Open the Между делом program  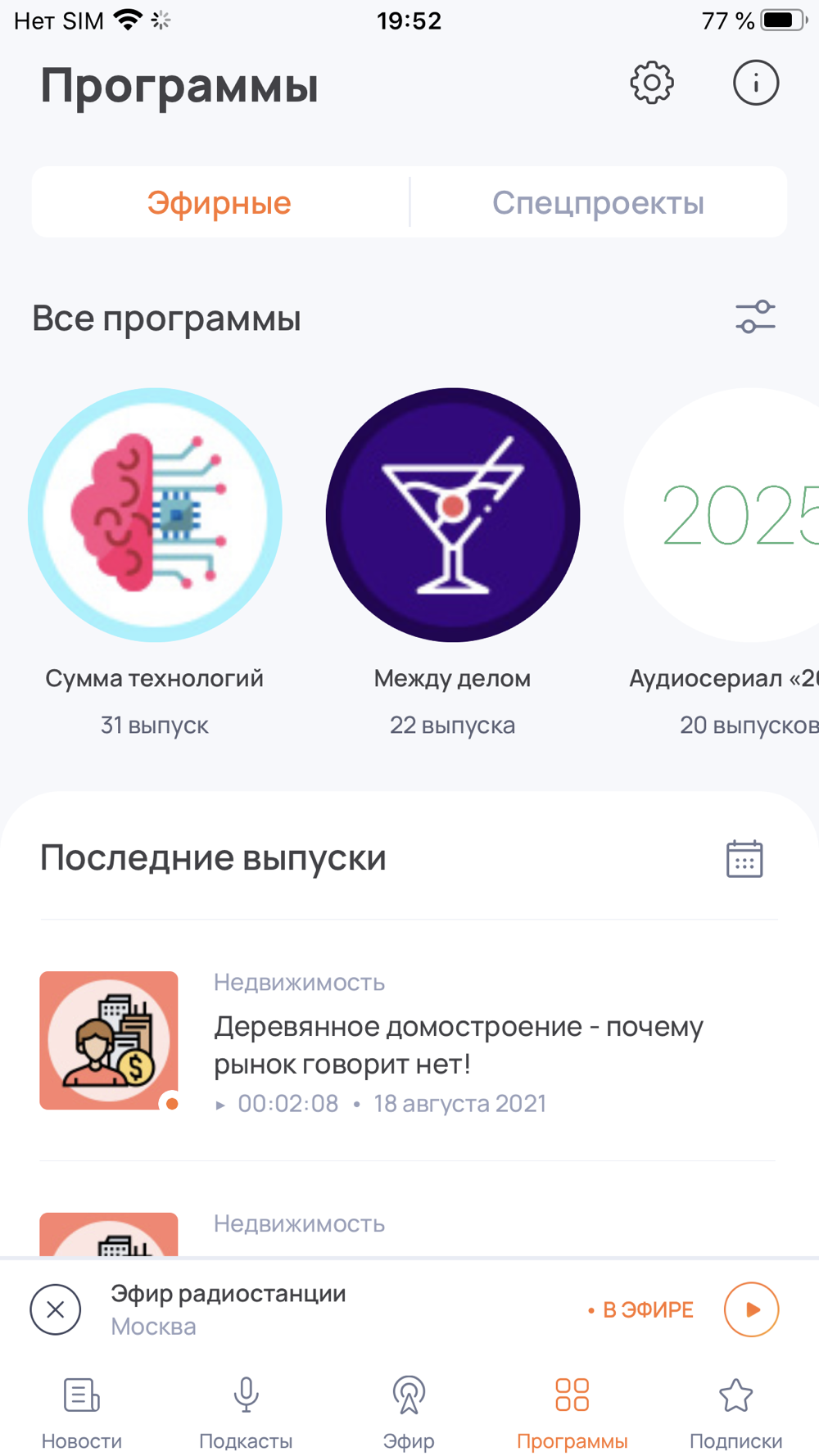[x=453, y=515]
